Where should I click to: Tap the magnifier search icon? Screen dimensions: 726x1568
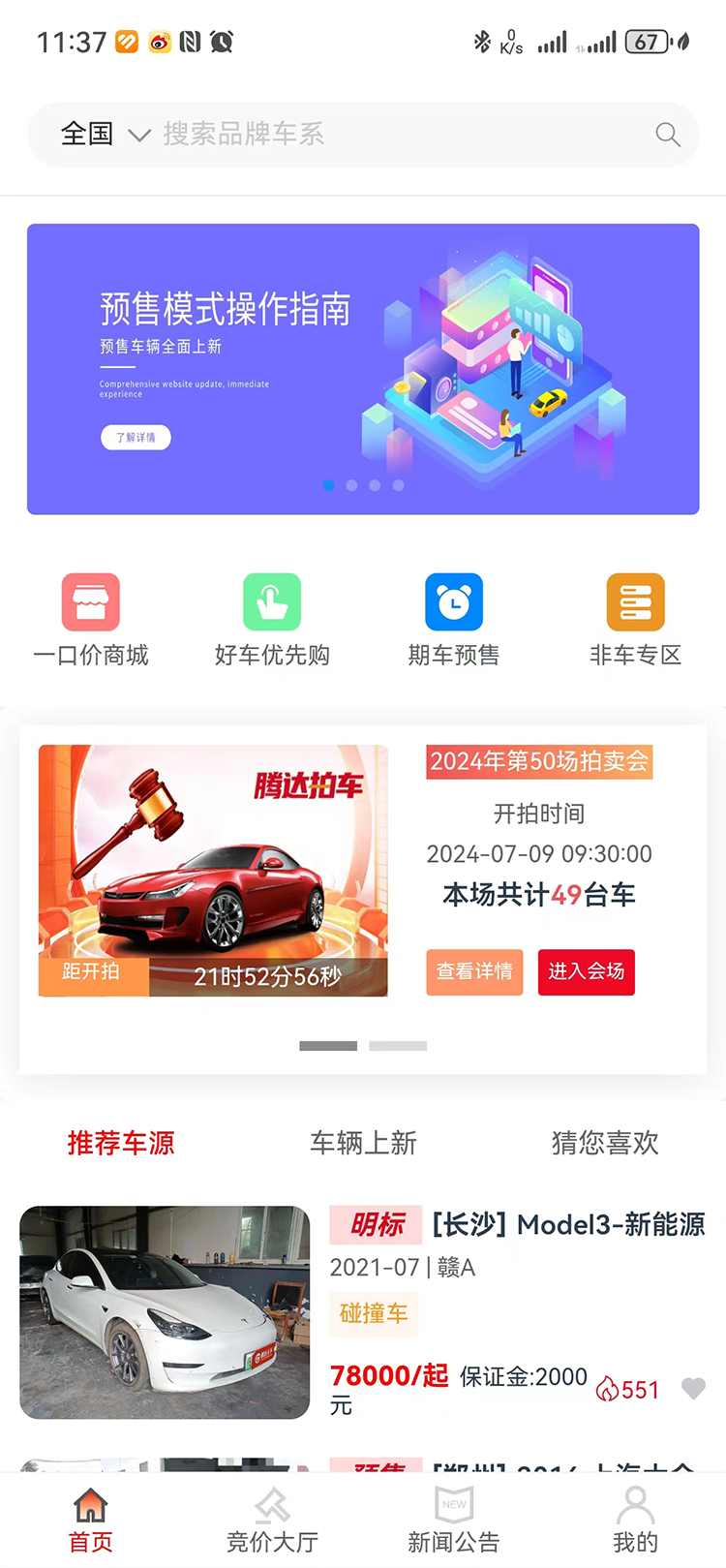pos(667,135)
